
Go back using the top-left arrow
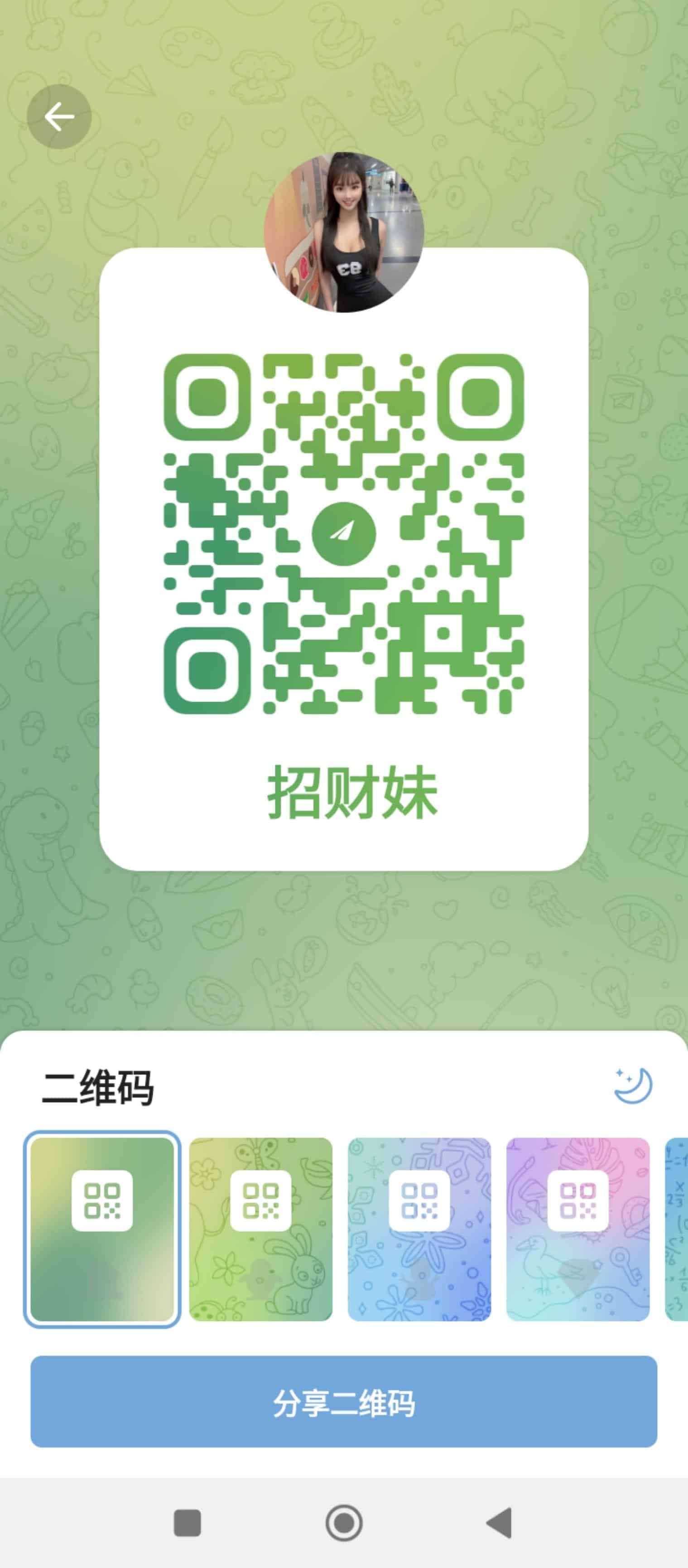click(59, 117)
